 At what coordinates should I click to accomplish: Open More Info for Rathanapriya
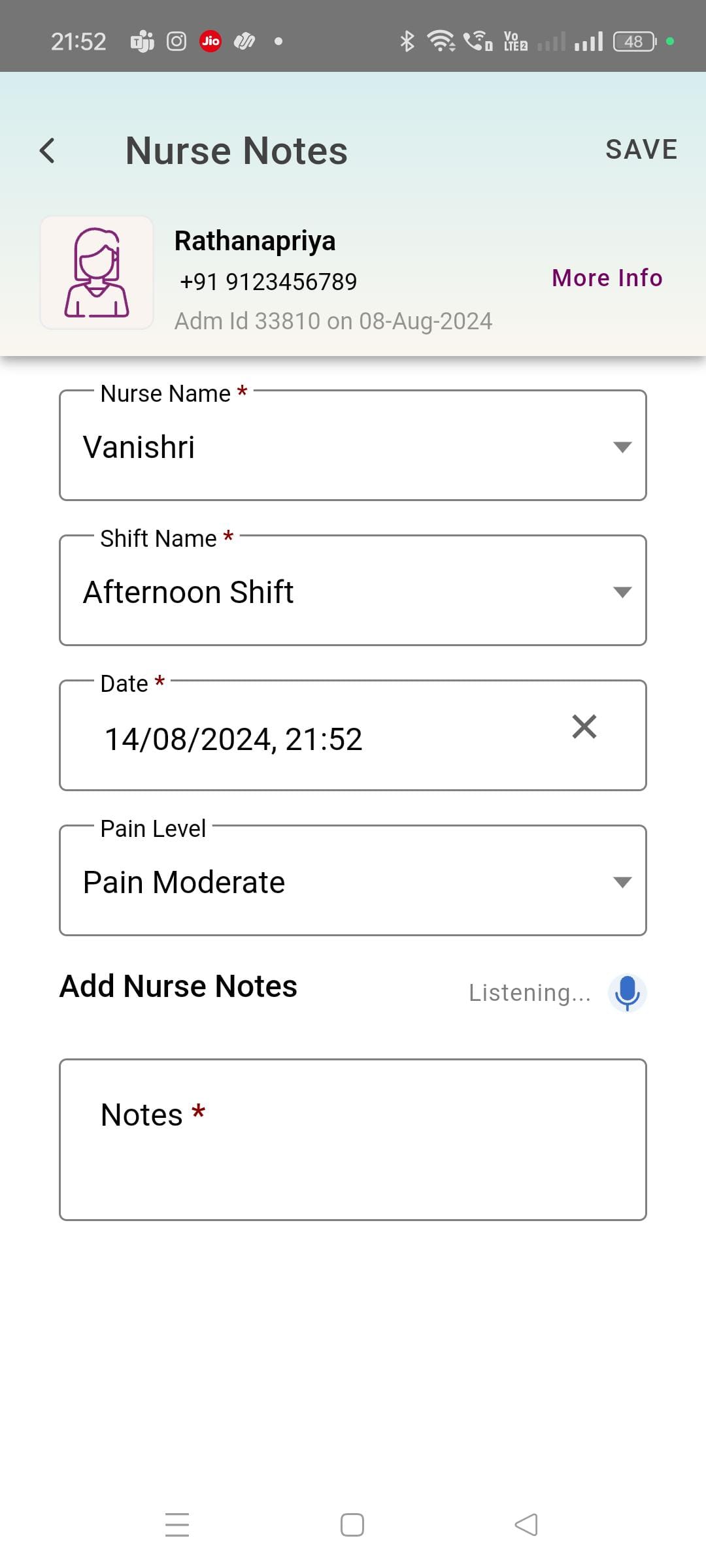click(x=607, y=278)
